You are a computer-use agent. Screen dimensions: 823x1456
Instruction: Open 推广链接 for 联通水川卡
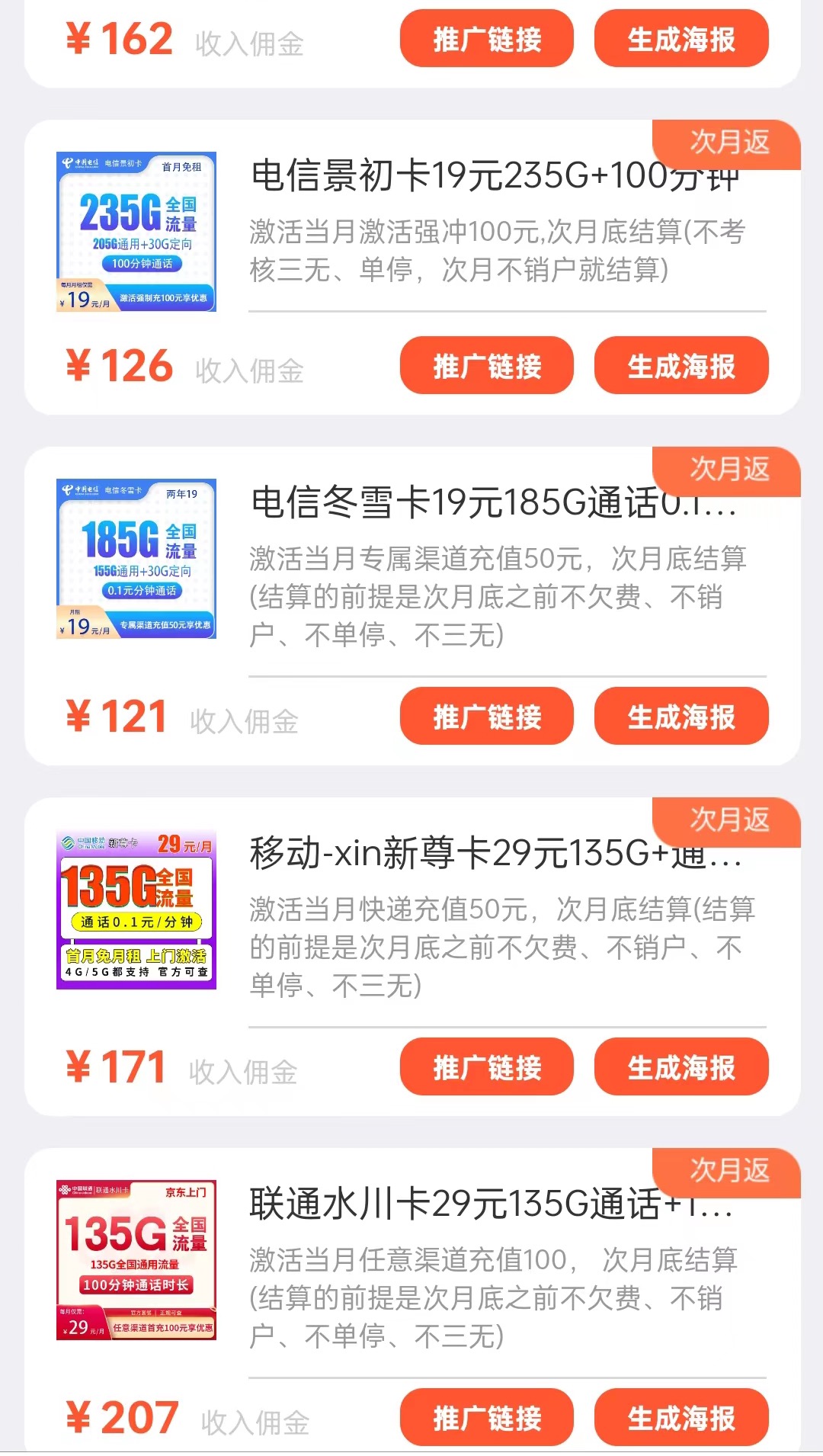click(x=487, y=1416)
